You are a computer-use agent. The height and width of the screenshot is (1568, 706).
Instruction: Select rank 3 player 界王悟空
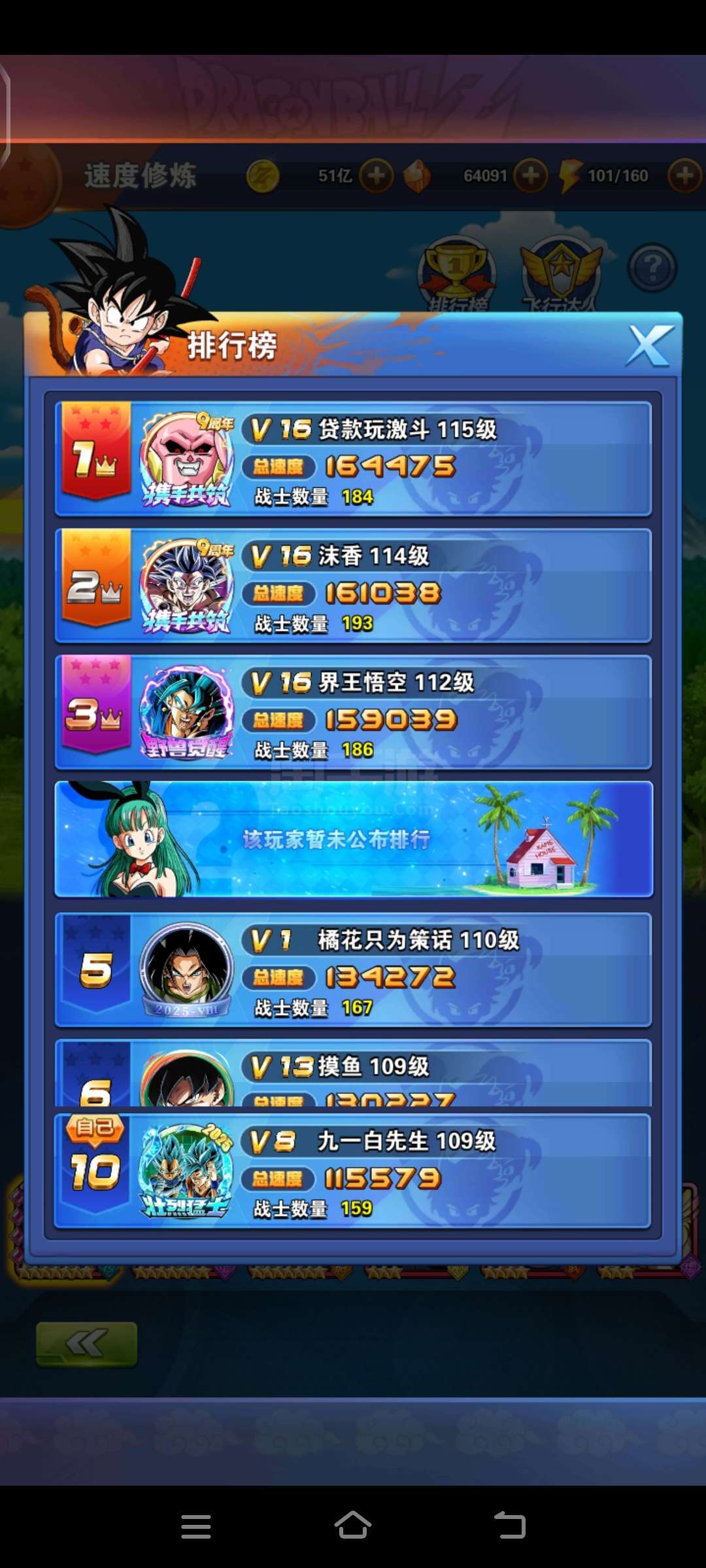(x=353, y=713)
